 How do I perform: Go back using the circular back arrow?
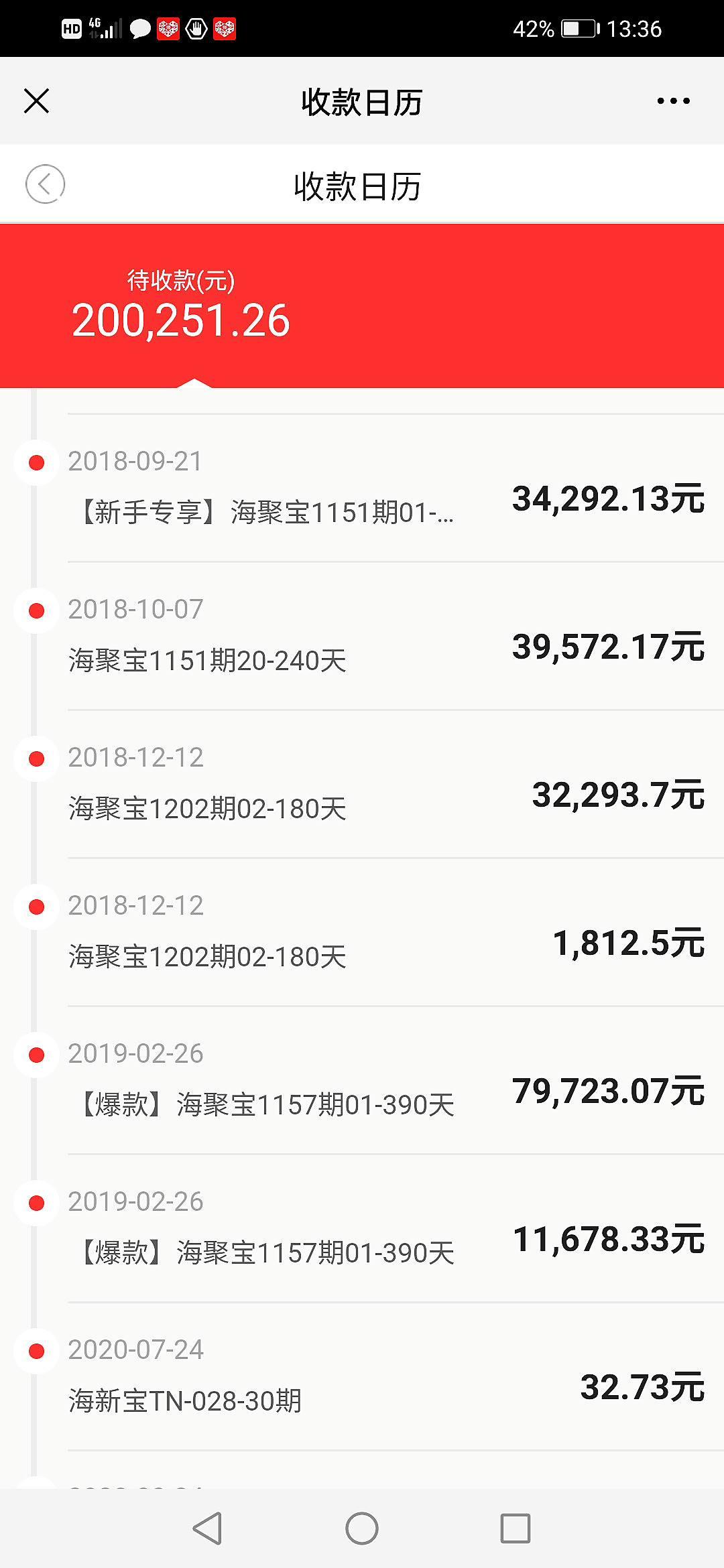46,182
